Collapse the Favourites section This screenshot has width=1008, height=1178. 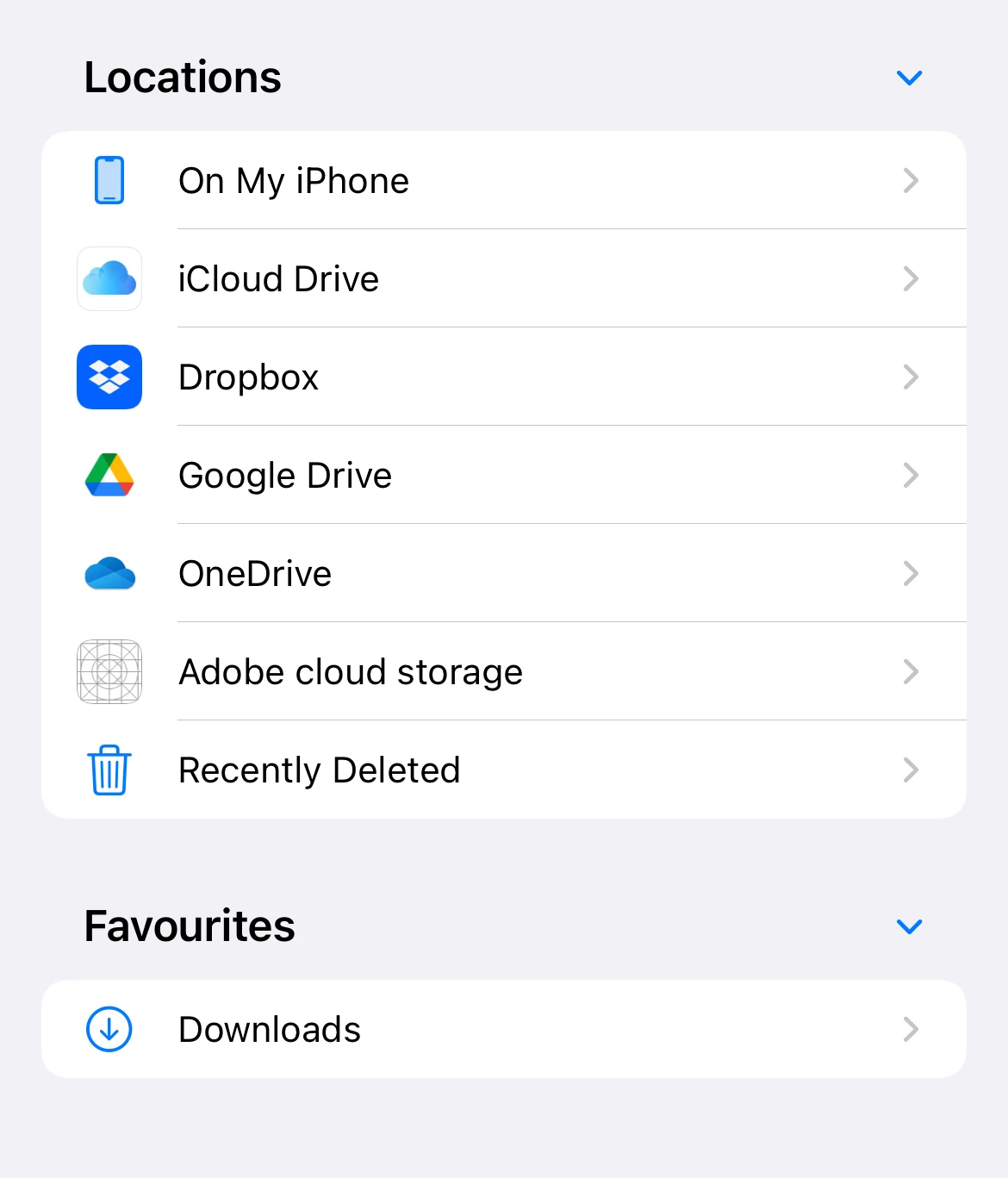909,926
